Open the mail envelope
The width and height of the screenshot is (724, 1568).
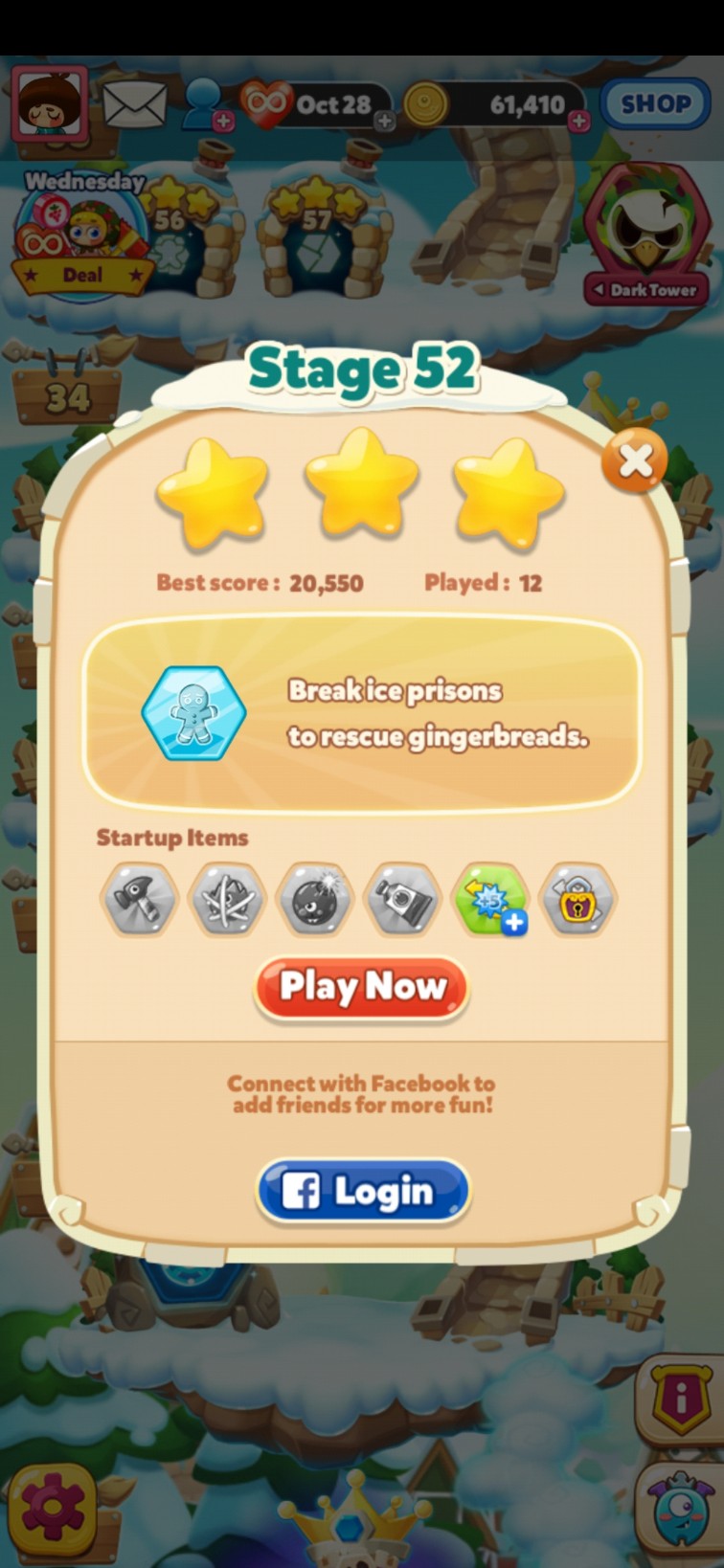[x=135, y=102]
